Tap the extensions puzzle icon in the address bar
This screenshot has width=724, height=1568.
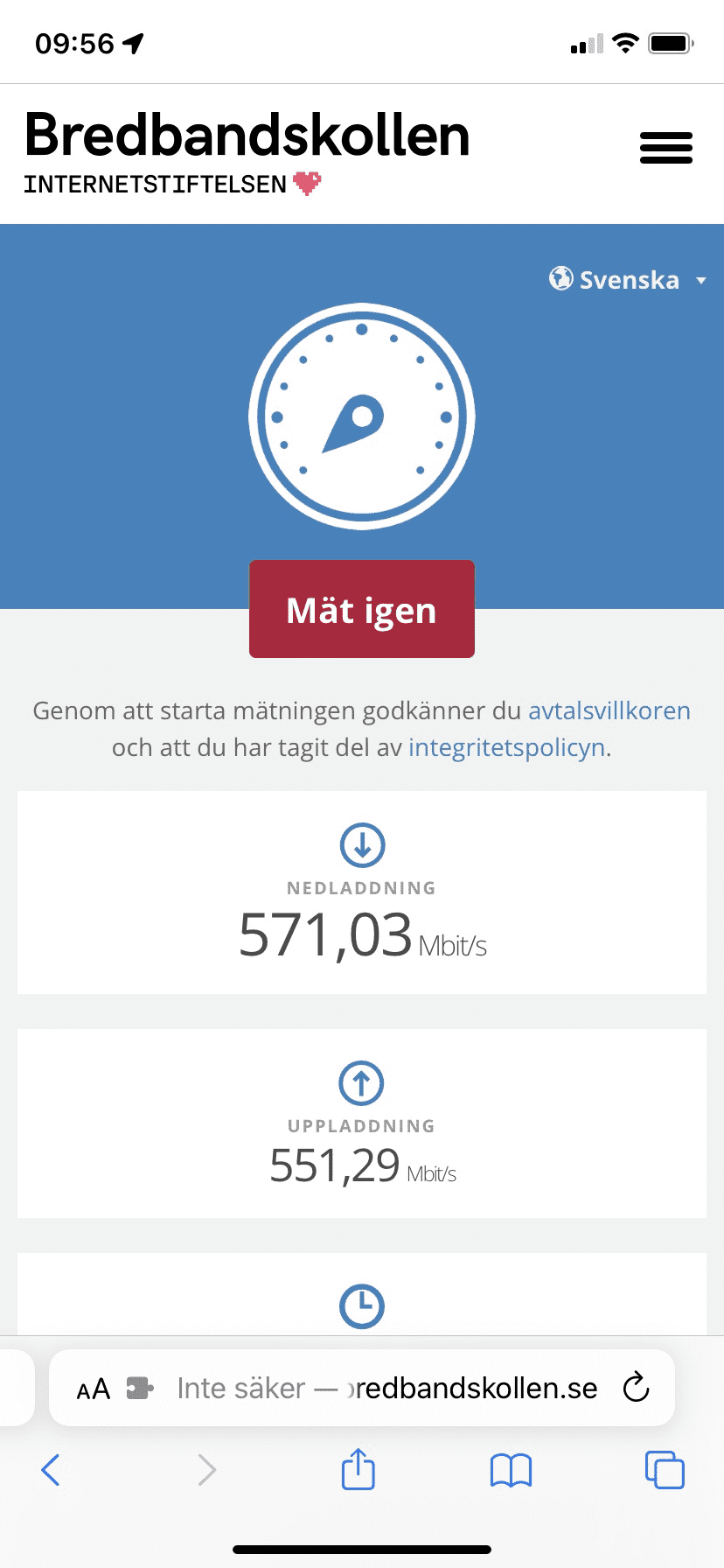(x=140, y=1387)
